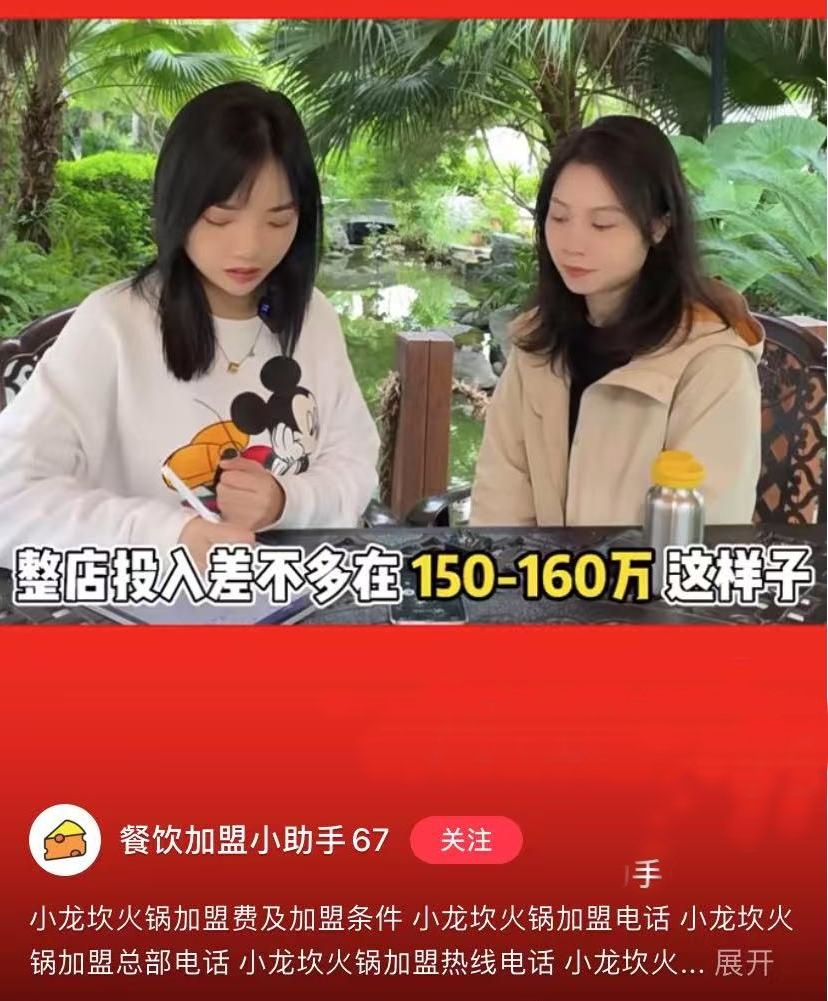The image size is (828, 1001).
Task: Expand the full description via 展开
Action: tap(744, 963)
